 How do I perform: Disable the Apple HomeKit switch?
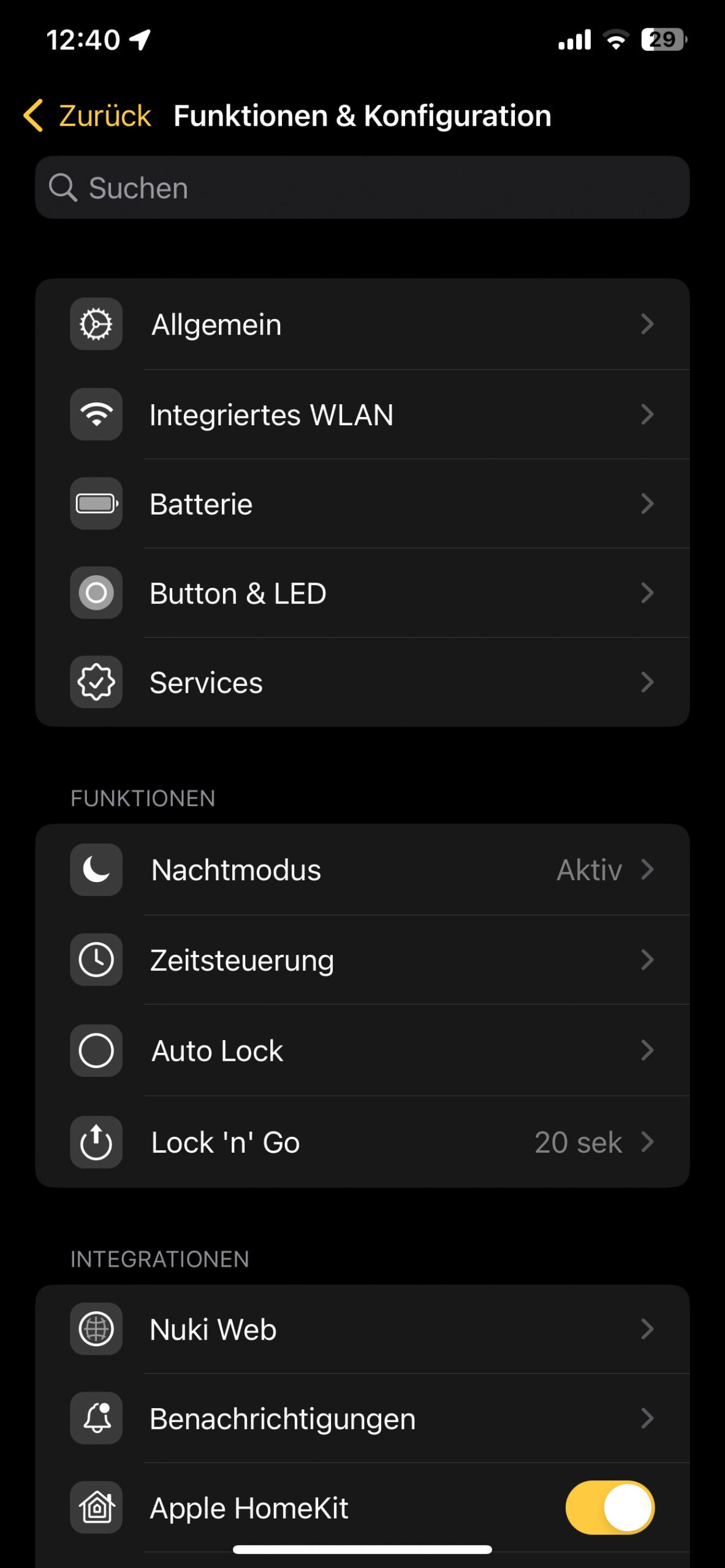610,1507
